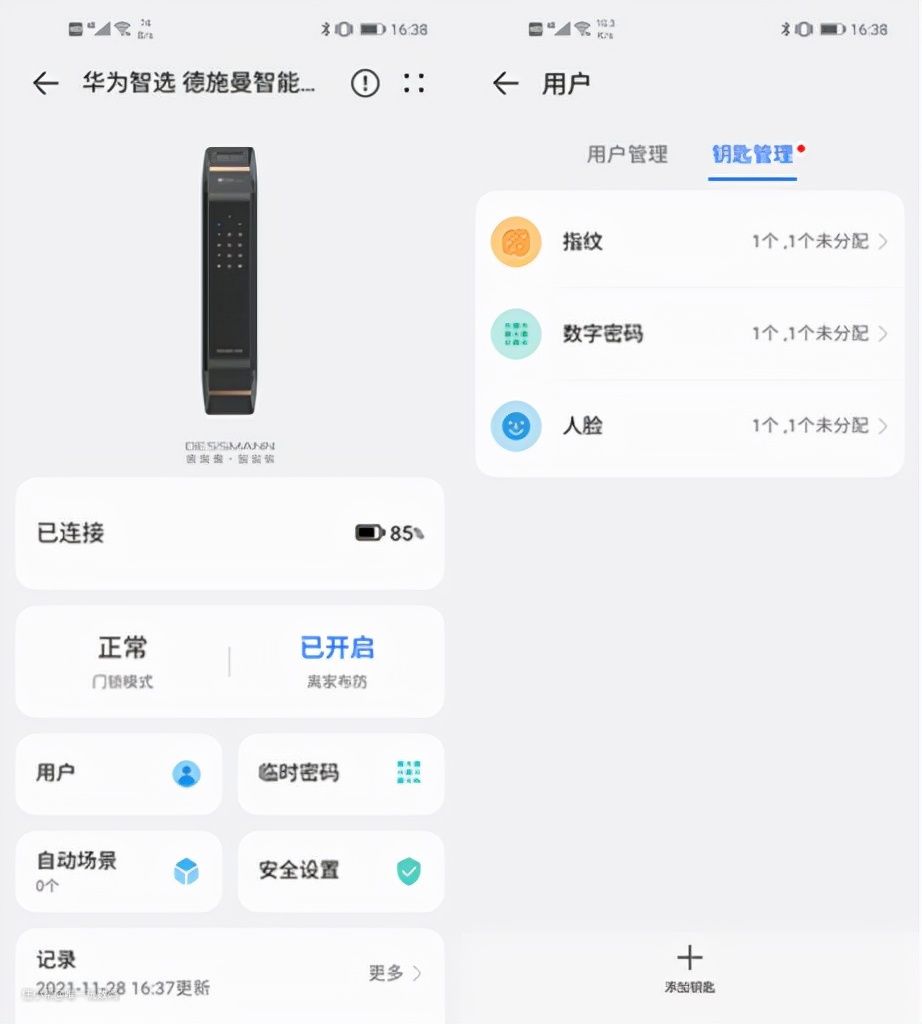Toggle 离家布防 currently 已开启
This screenshot has height=1024, width=922.
tap(337, 661)
